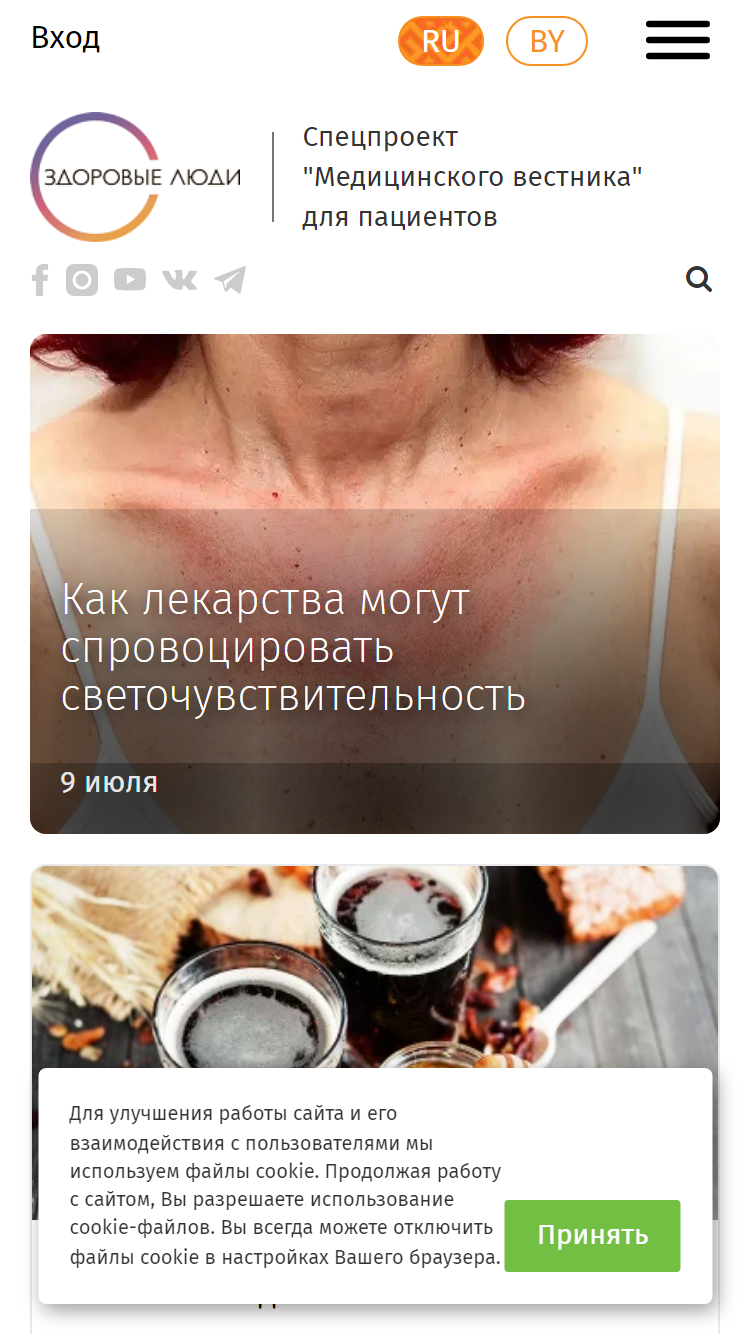Switch language to BY

tap(547, 41)
